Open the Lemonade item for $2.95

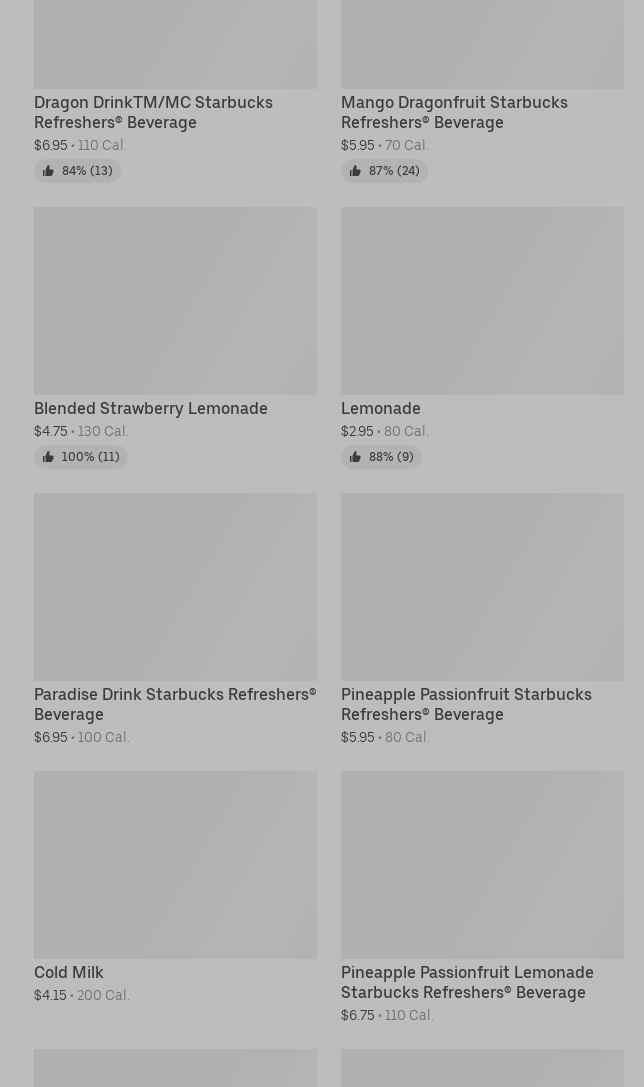coord(482,338)
